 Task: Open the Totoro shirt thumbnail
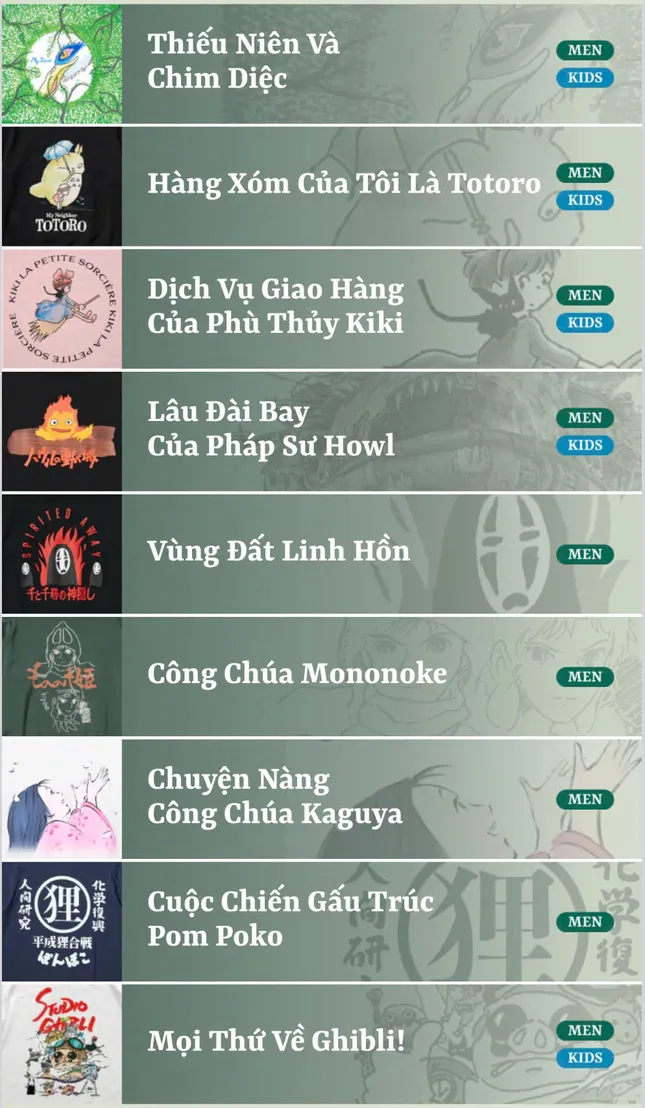(62, 186)
